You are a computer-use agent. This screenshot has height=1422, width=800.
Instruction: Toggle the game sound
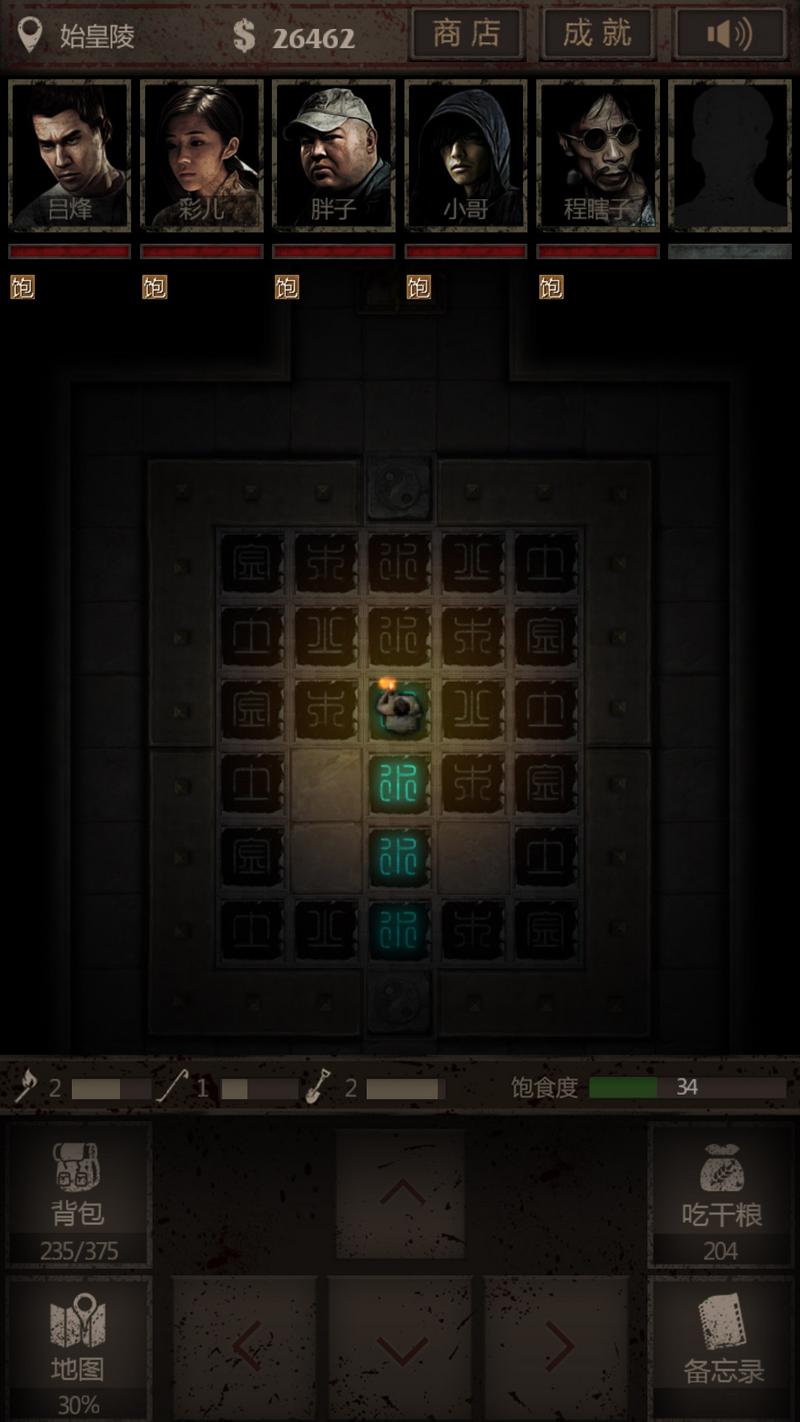point(730,35)
